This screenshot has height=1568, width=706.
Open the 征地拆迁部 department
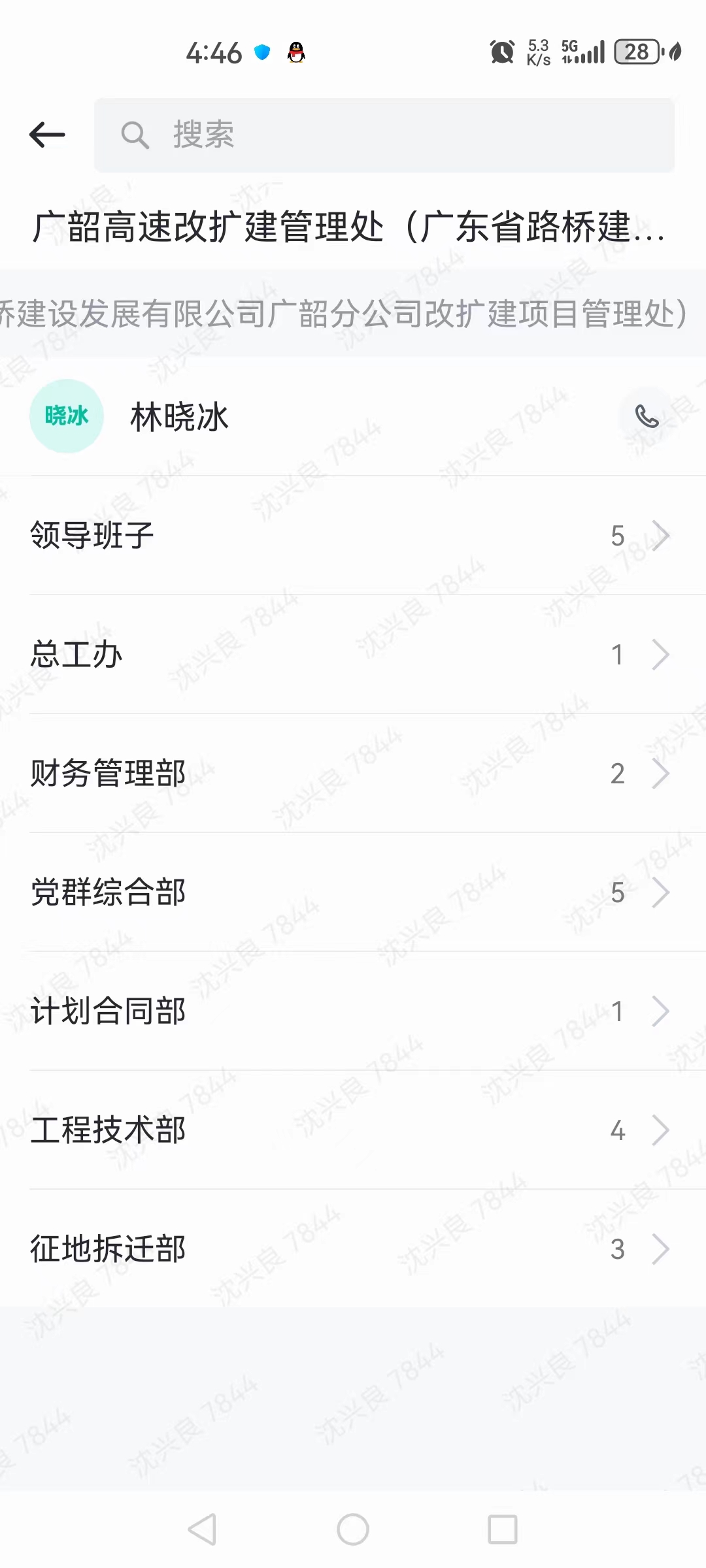pyautogui.click(x=353, y=1249)
